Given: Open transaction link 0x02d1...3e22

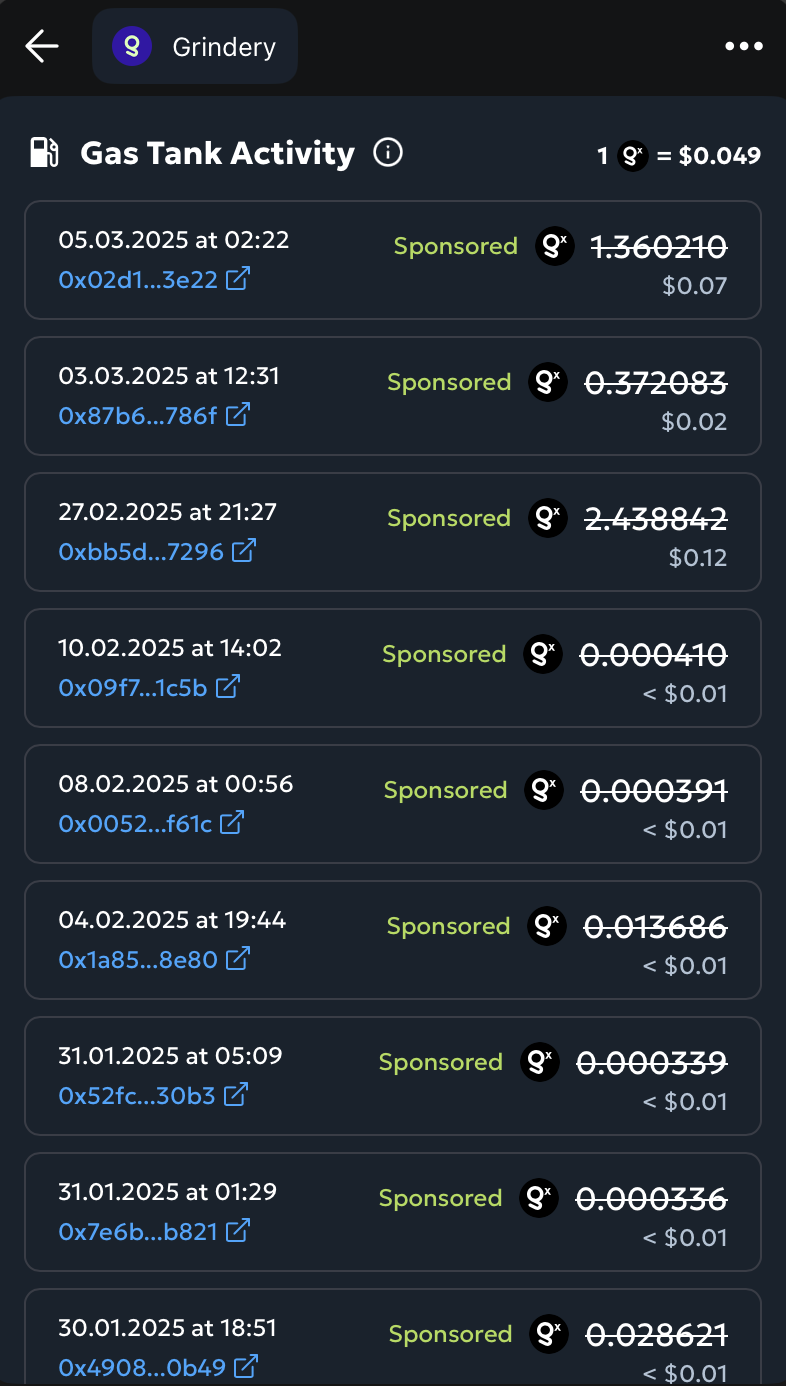Looking at the screenshot, I should (x=154, y=279).
